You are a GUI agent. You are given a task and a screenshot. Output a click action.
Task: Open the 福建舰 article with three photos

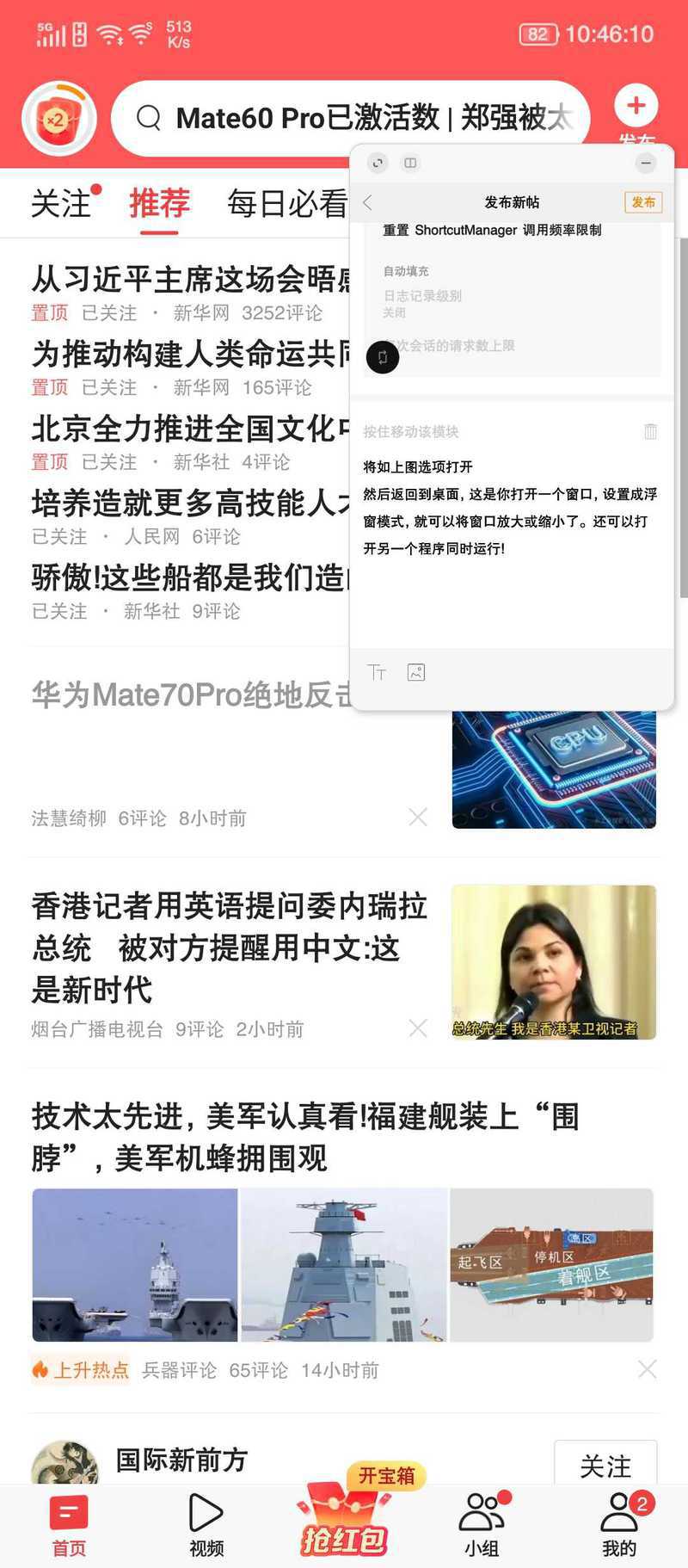(306, 1137)
